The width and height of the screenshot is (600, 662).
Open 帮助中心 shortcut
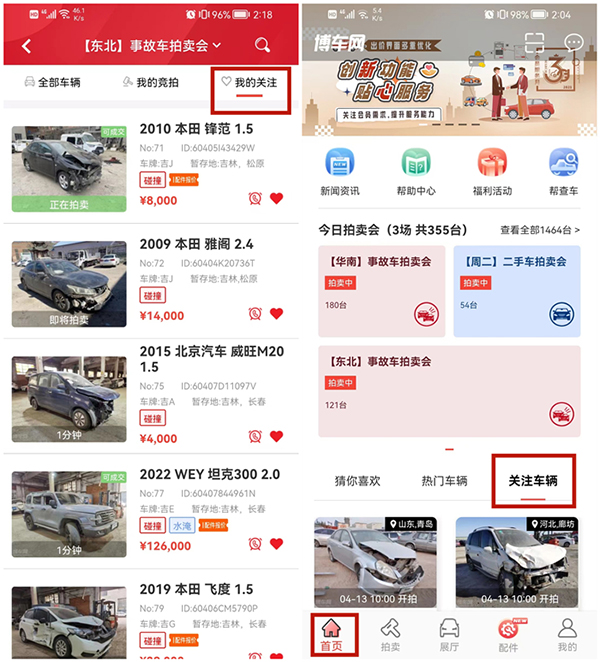click(x=415, y=172)
